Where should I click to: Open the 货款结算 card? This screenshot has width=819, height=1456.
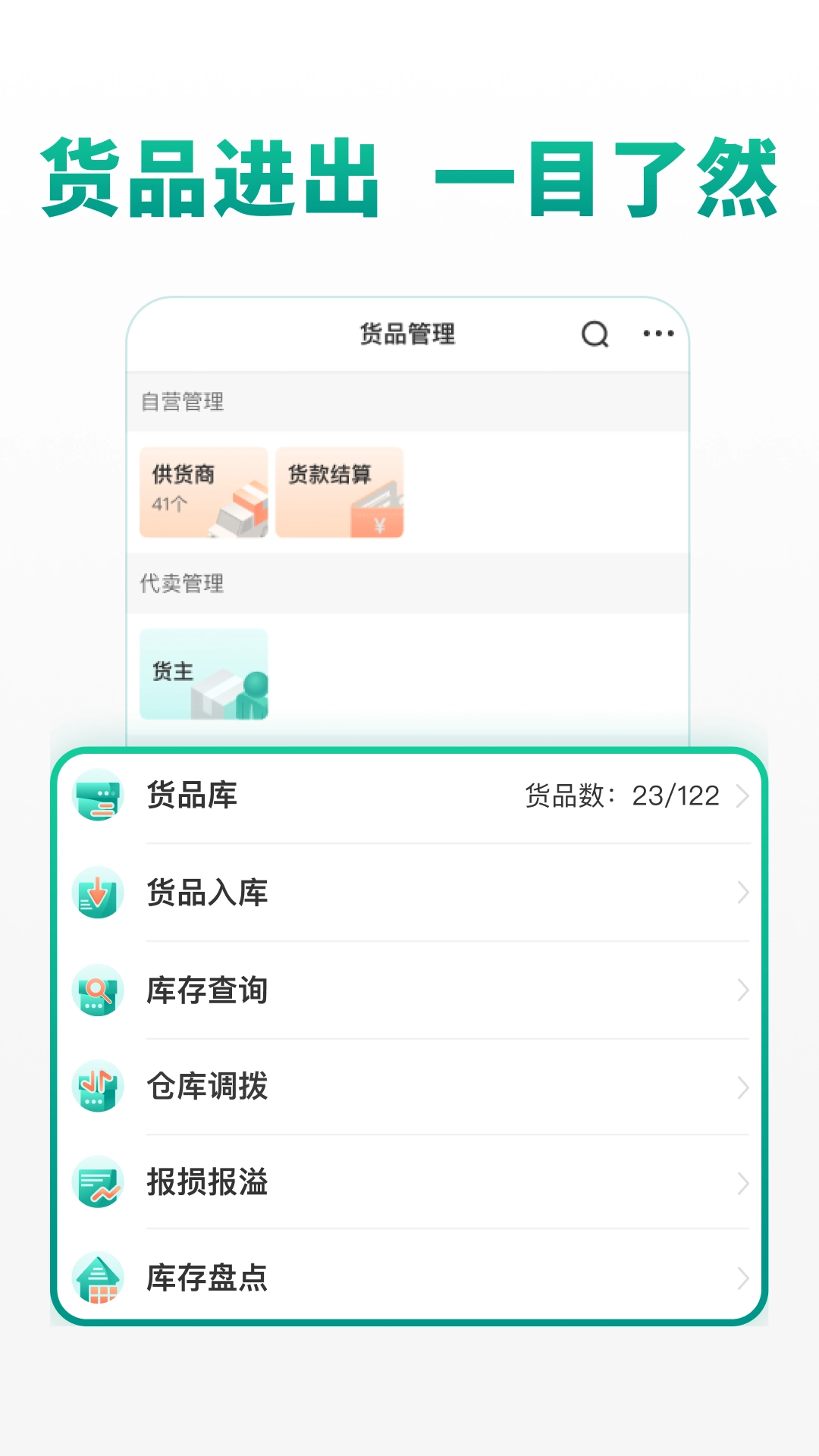[x=339, y=493]
